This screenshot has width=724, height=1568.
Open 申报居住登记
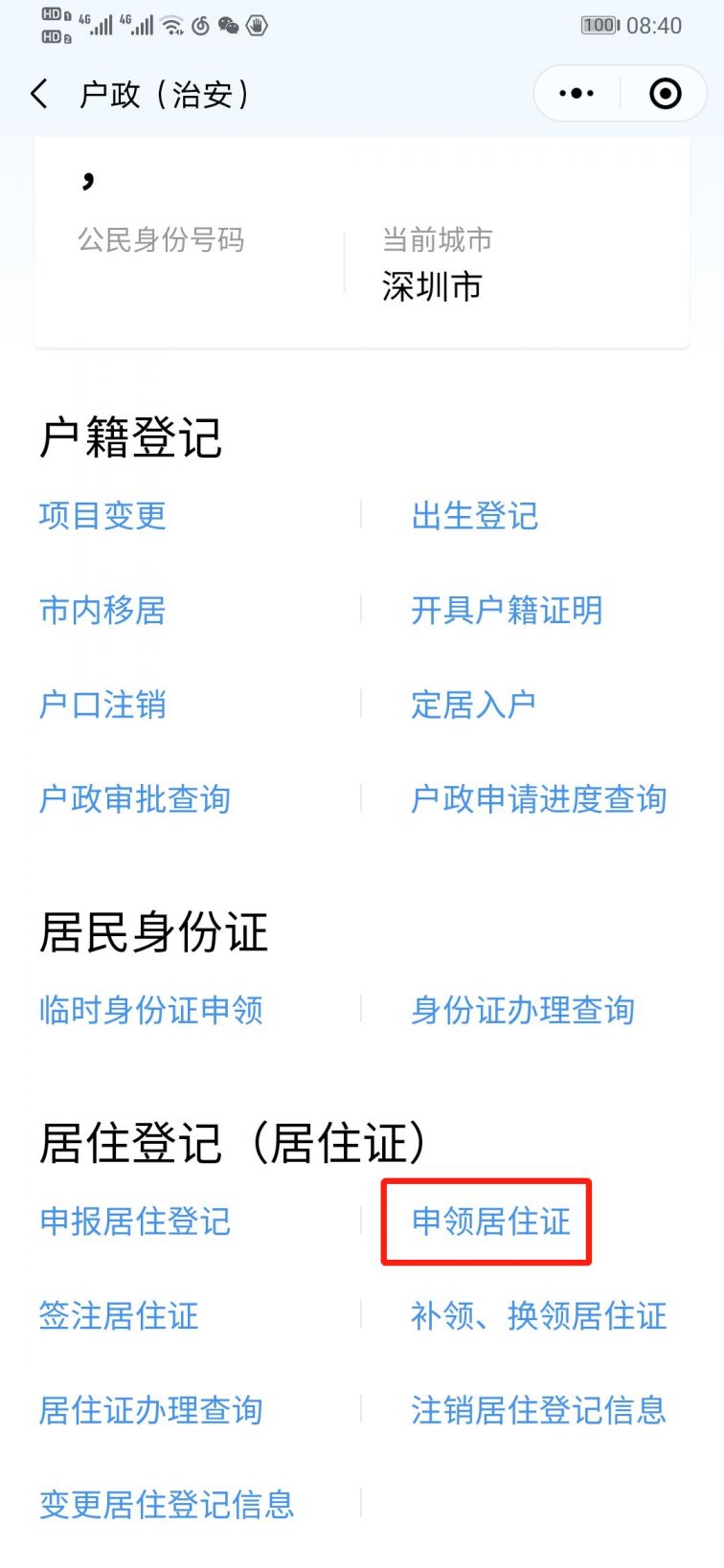click(135, 1221)
